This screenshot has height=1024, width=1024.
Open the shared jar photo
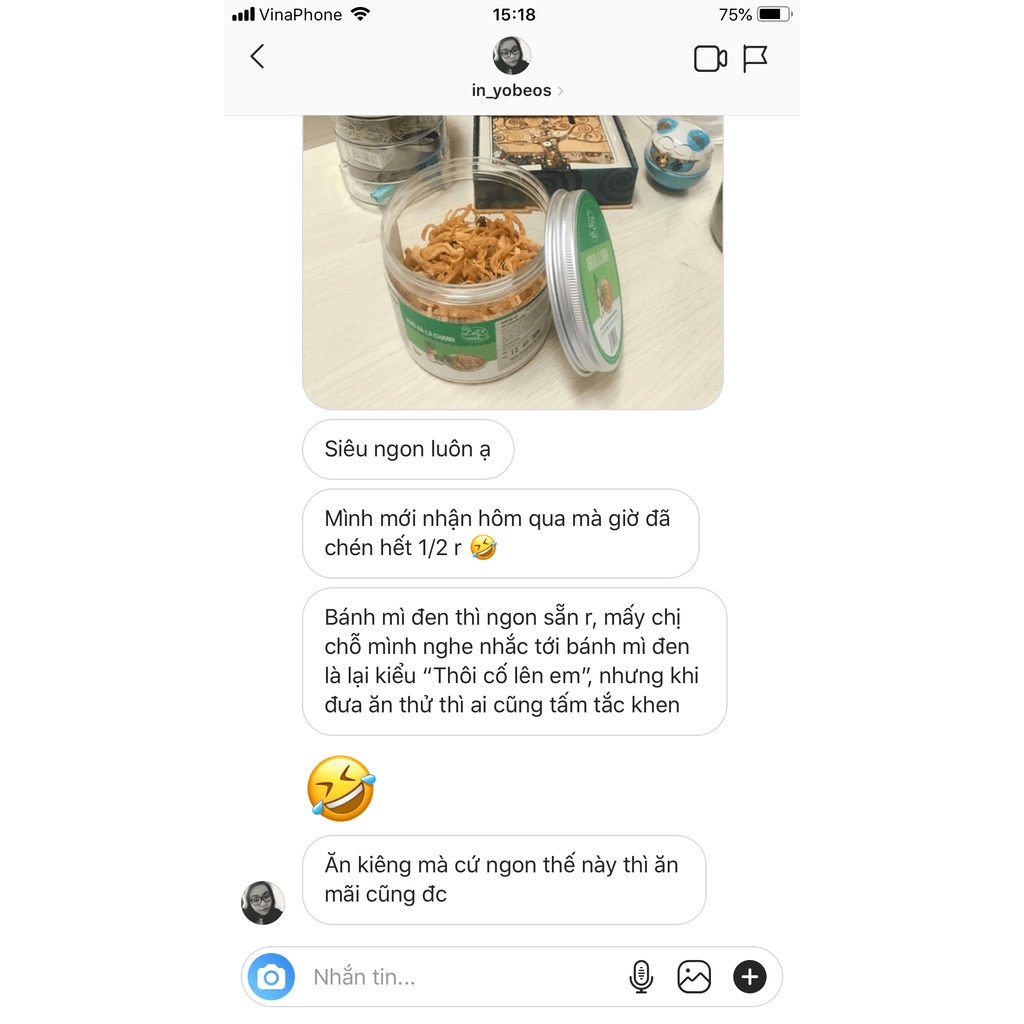pyautogui.click(x=512, y=262)
